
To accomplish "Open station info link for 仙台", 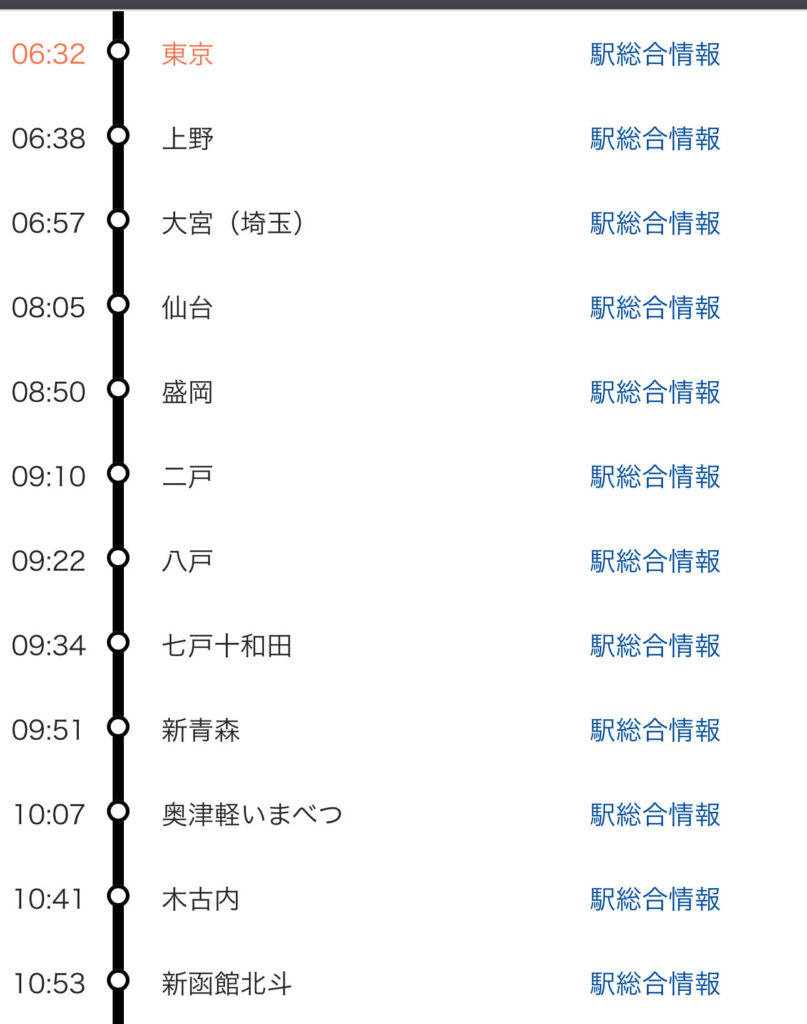I will coord(655,307).
